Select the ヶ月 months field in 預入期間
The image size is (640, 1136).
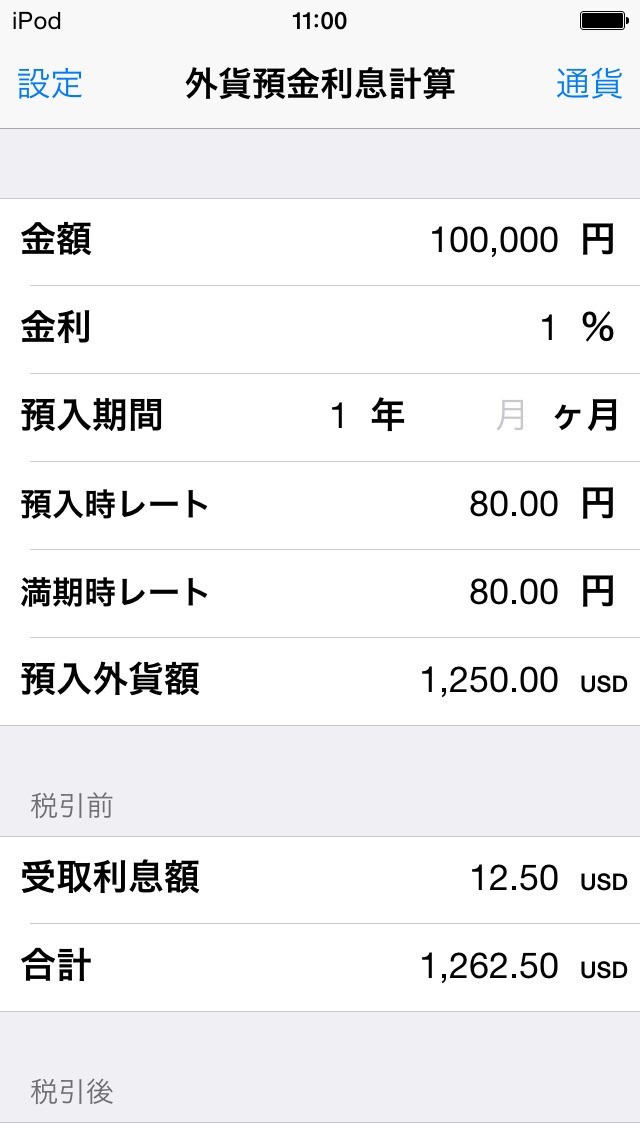tap(510, 416)
